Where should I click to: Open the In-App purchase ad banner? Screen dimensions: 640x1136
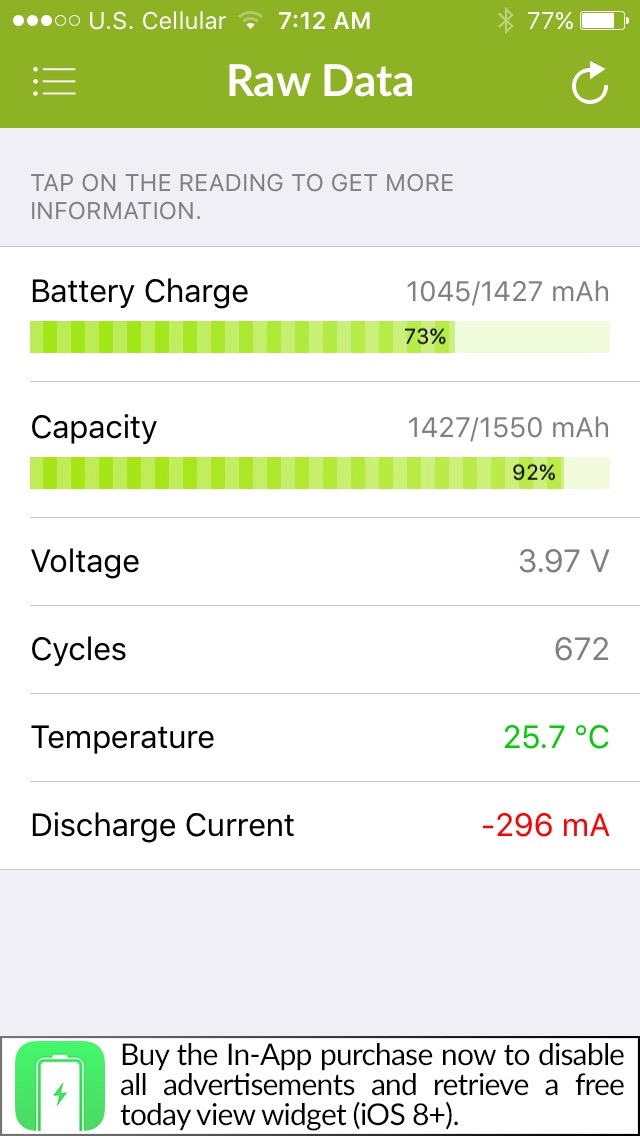(320, 1085)
